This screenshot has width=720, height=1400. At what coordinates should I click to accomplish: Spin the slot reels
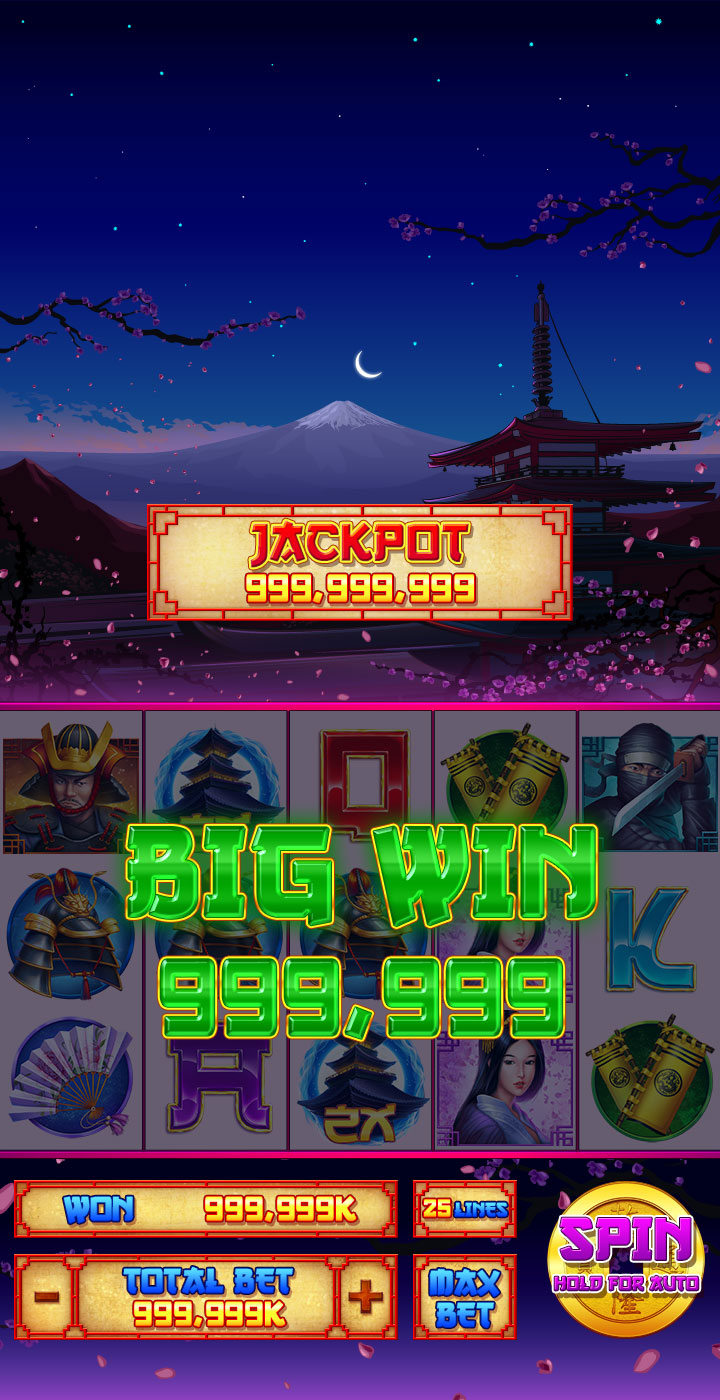coord(626,1259)
